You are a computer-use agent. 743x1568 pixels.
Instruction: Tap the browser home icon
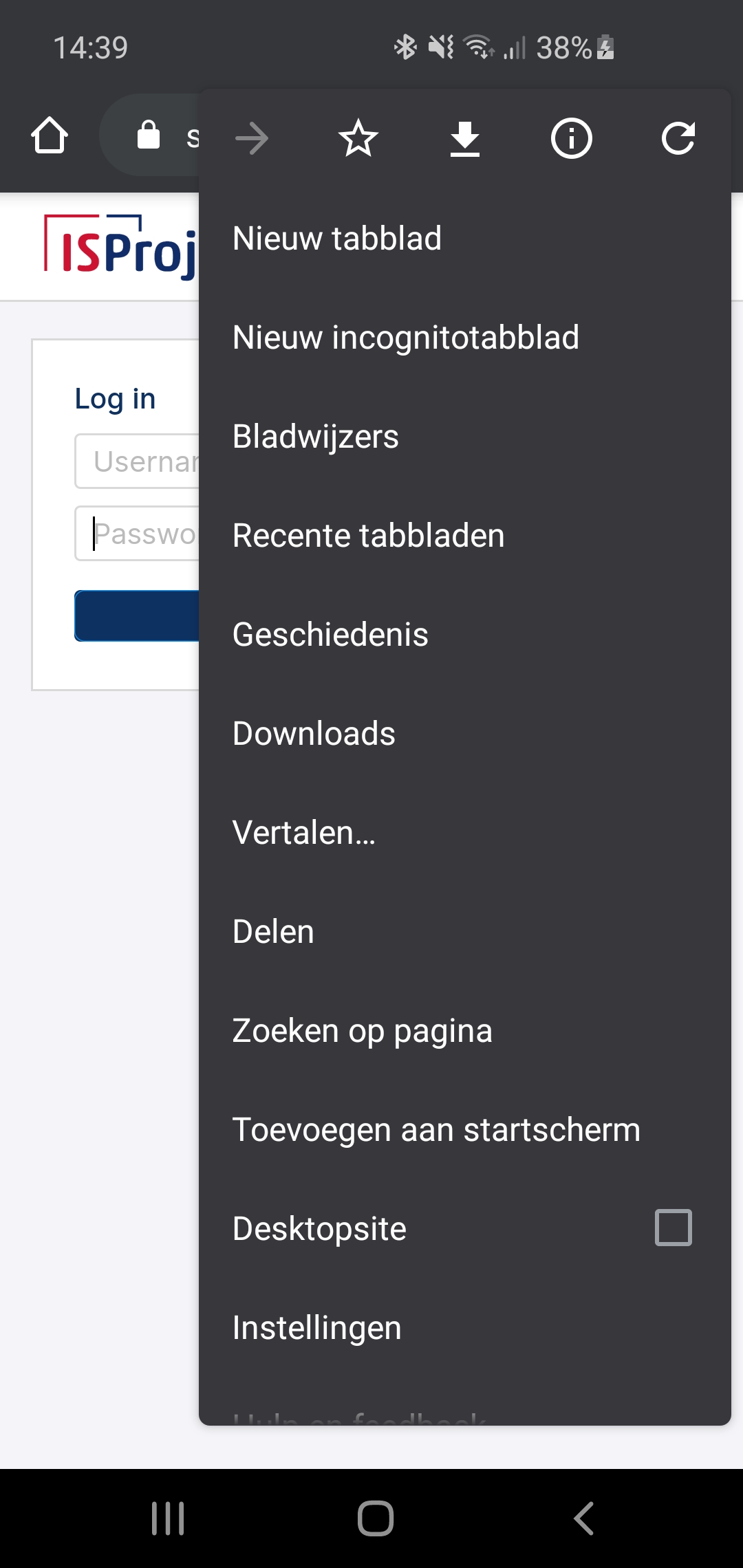point(50,135)
